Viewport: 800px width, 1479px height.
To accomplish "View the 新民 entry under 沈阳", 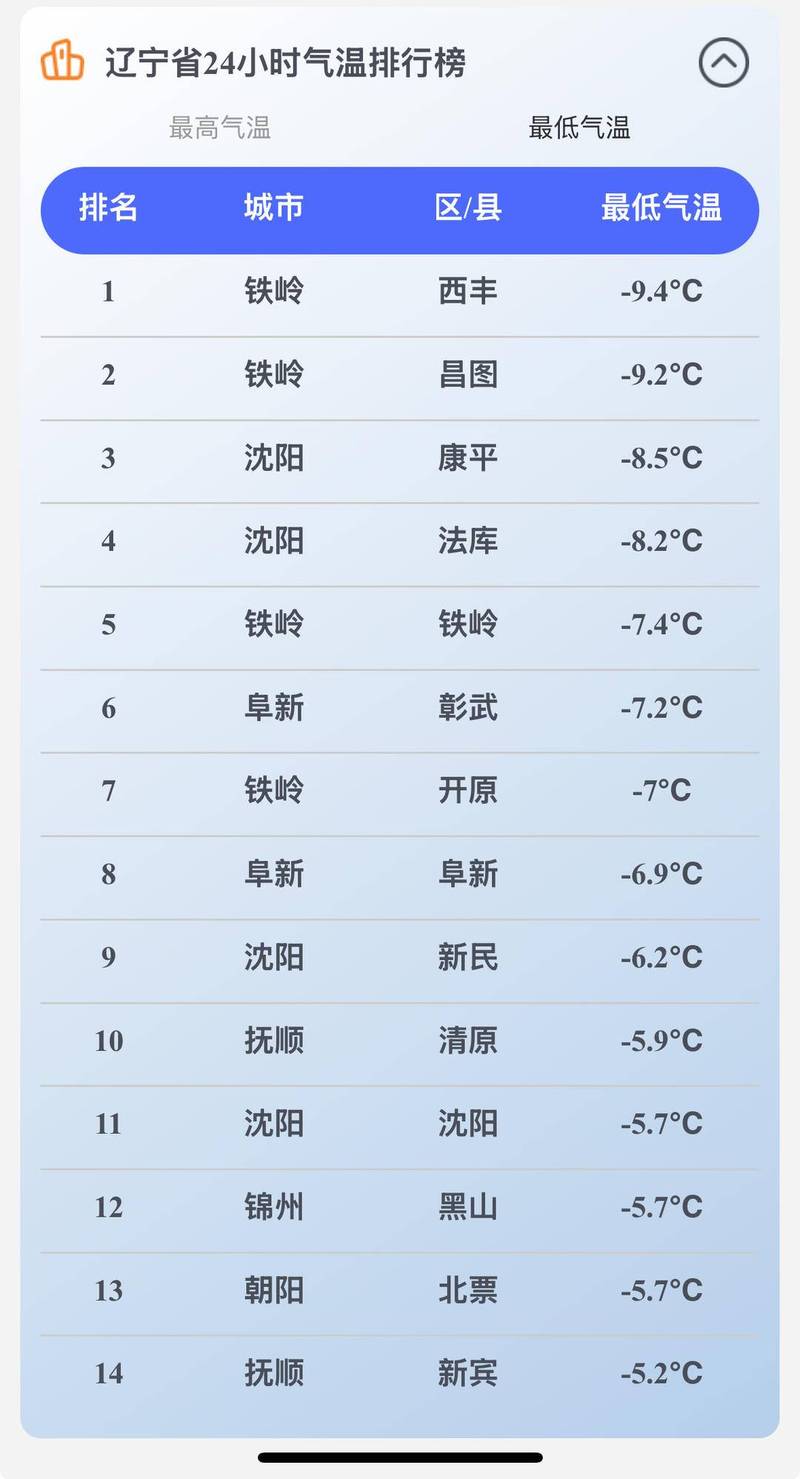I will coord(400,957).
